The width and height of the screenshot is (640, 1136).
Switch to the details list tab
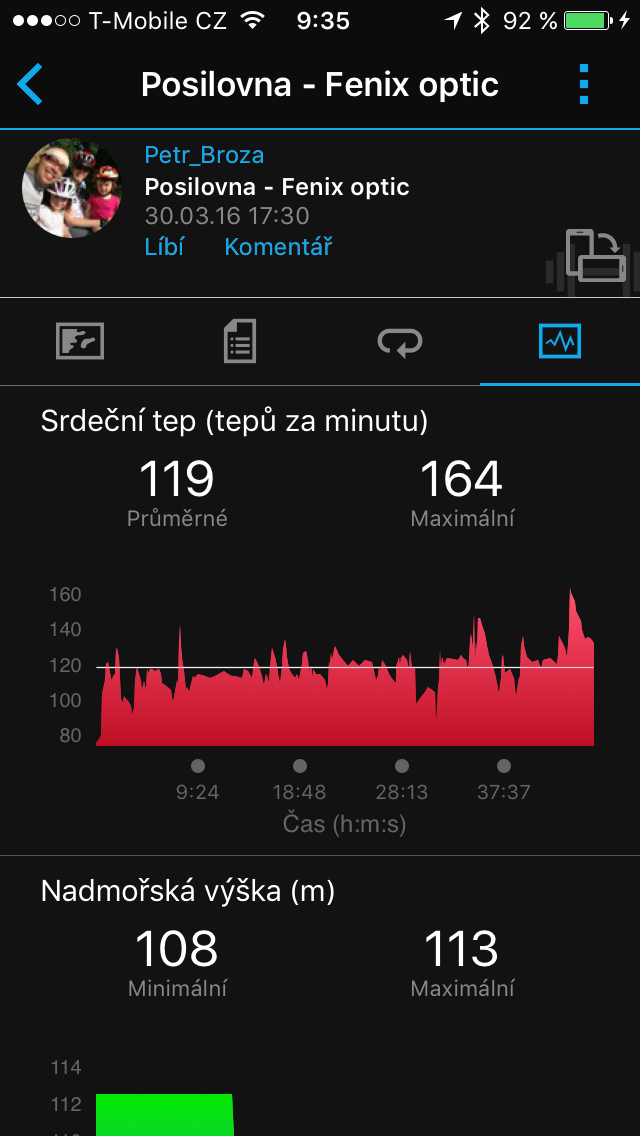pyautogui.click(x=240, y=342)
